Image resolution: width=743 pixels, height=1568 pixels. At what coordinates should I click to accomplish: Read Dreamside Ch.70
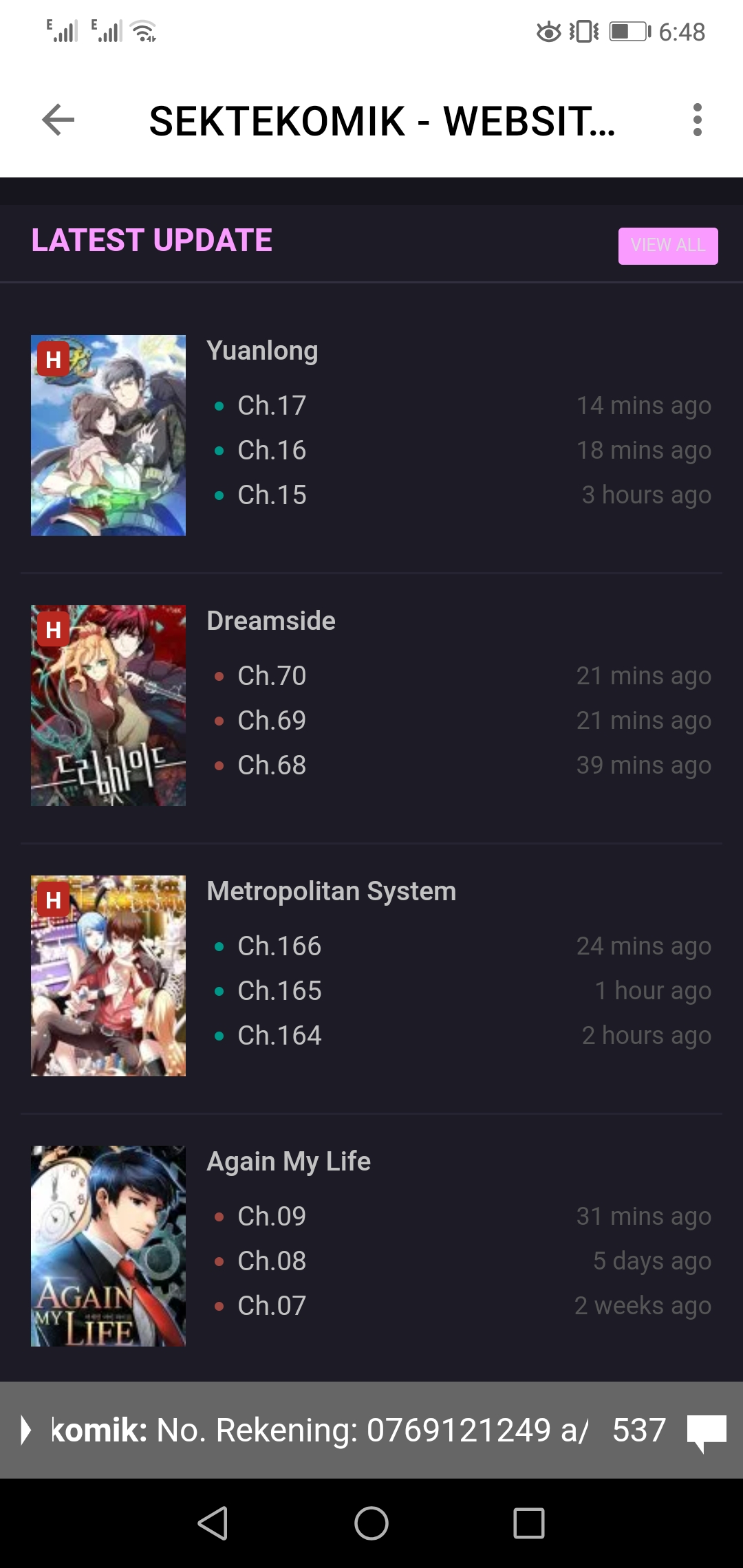click(x=272, y=676)
